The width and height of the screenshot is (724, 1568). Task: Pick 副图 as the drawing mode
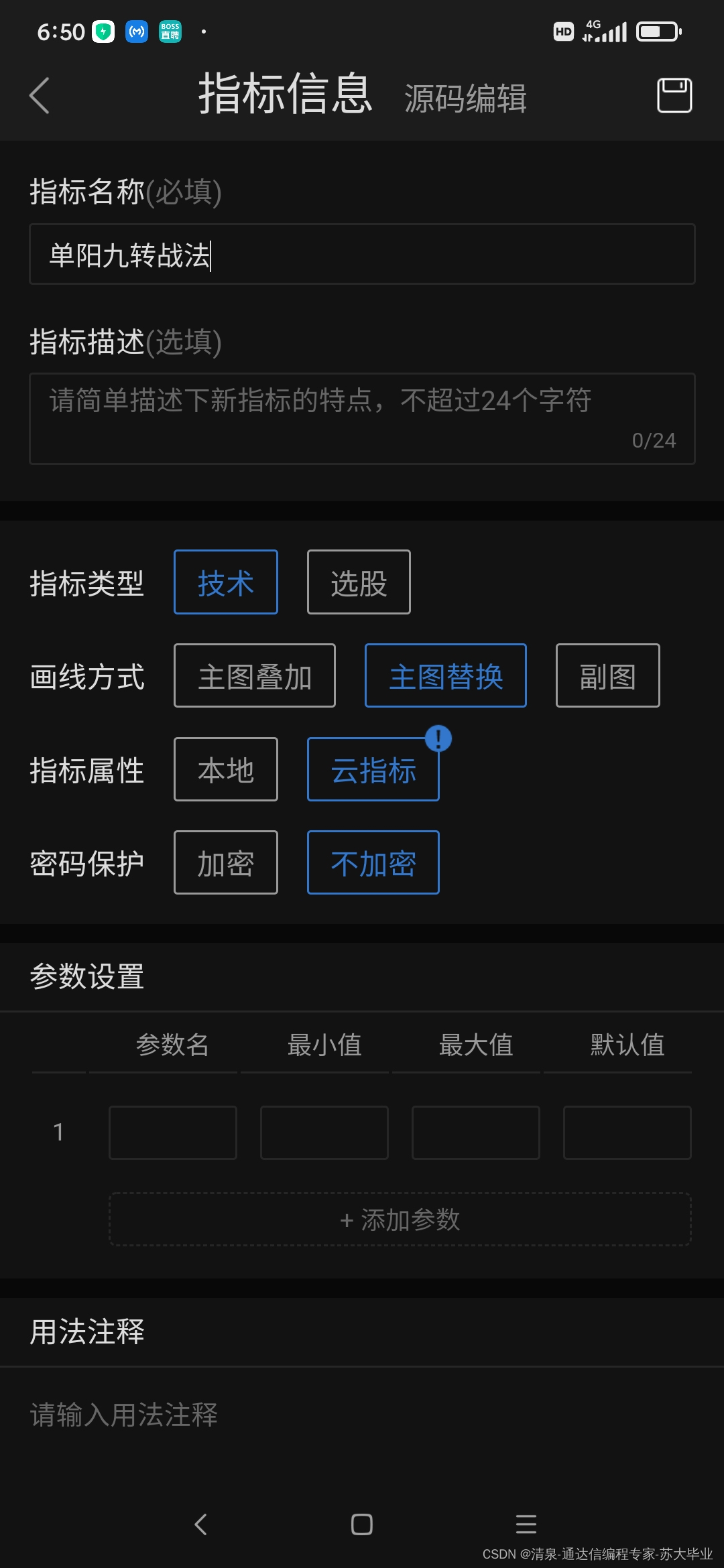point(607,676)
